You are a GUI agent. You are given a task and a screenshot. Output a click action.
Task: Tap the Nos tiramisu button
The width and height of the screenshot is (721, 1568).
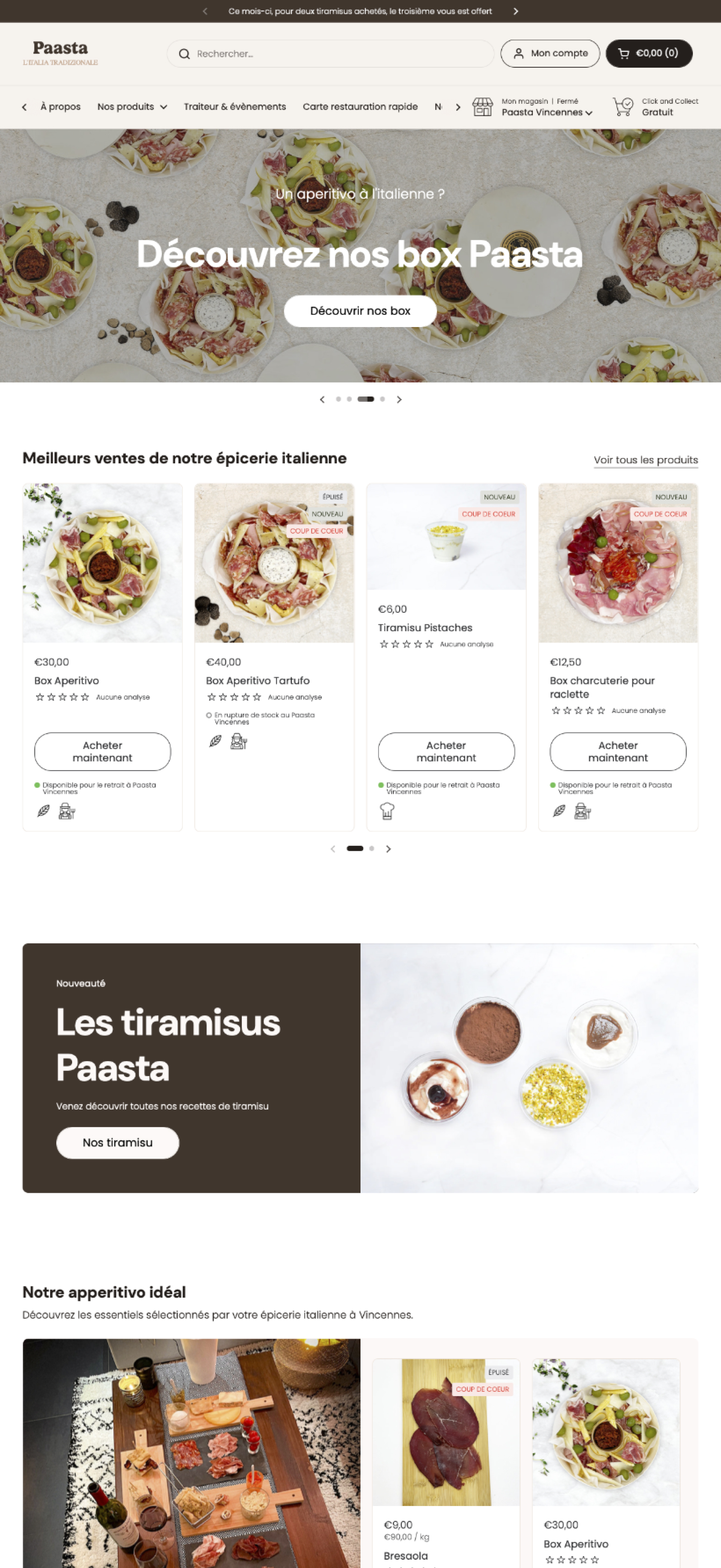pyautogui.click(x=118, y=1143)
